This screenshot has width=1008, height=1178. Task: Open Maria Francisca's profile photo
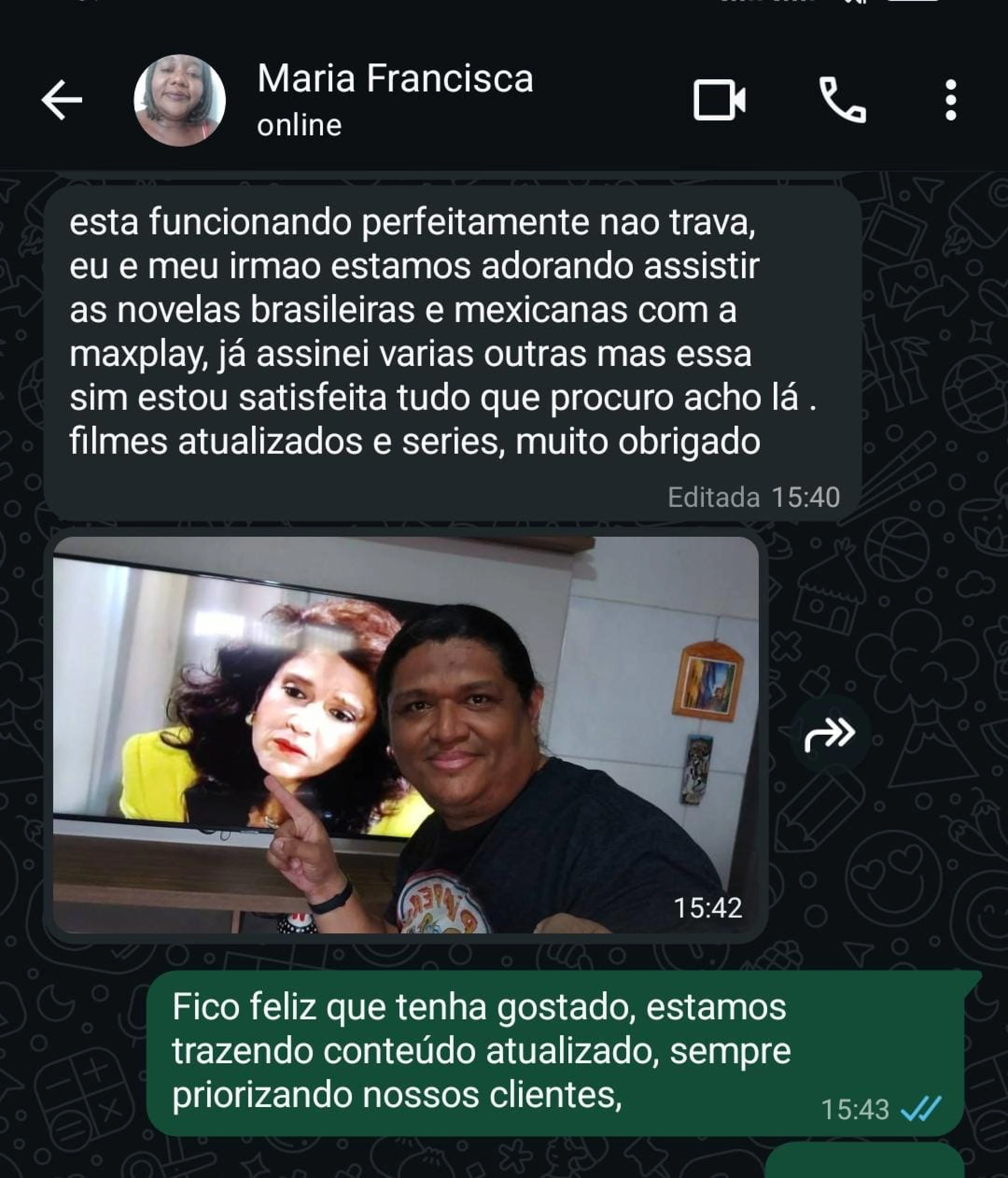point(180,100)
